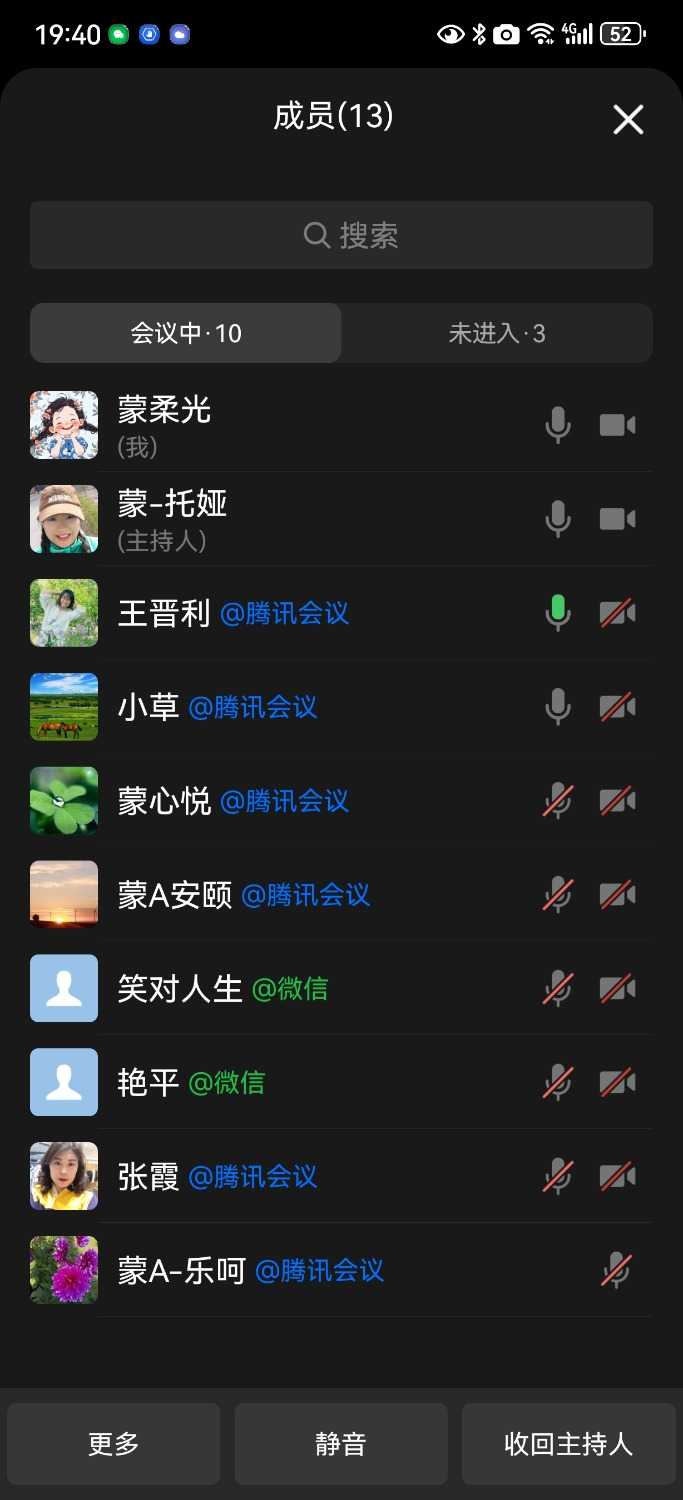Tap the 静音 mute button
The image size is (683, 1500).
pyautogui.click(x=341, y=1444)
